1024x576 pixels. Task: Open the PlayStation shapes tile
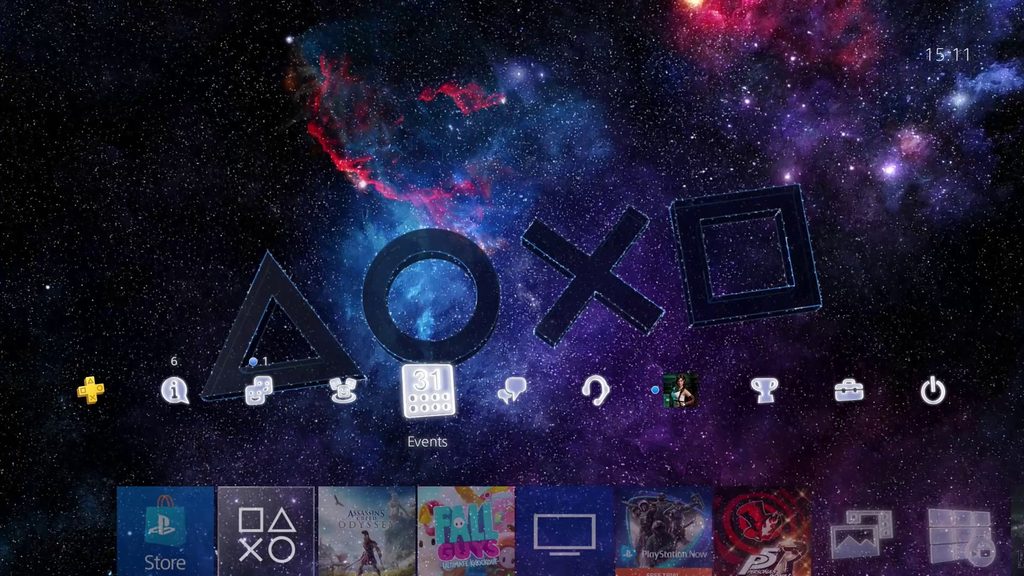[266, 531]
